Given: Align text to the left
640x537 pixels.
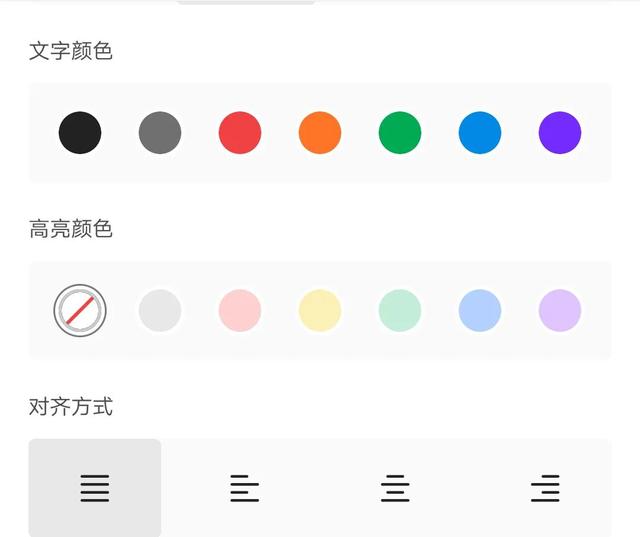Looking at the screenshot, I should (x=244, y=489).
